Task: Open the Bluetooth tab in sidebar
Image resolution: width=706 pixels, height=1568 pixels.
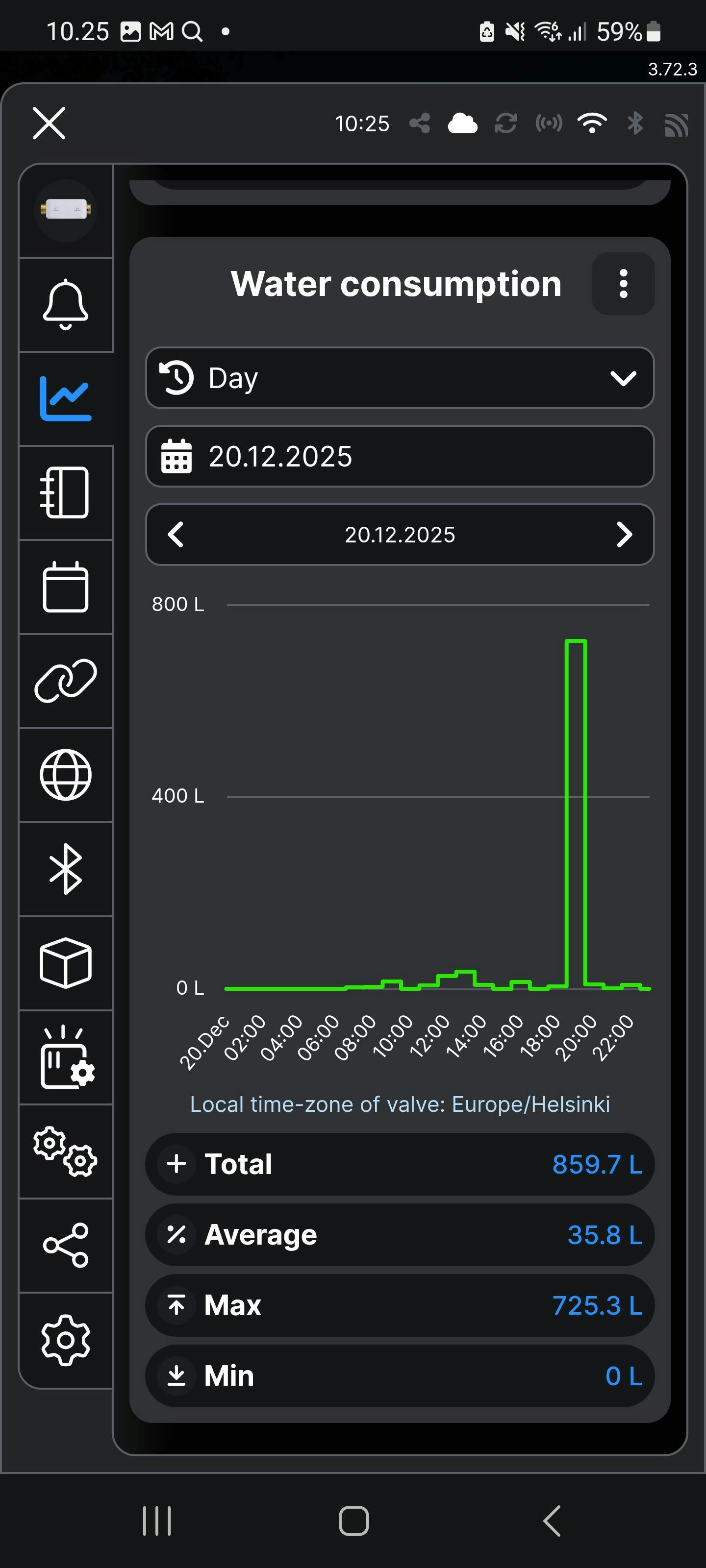Action: click(66, 869)
